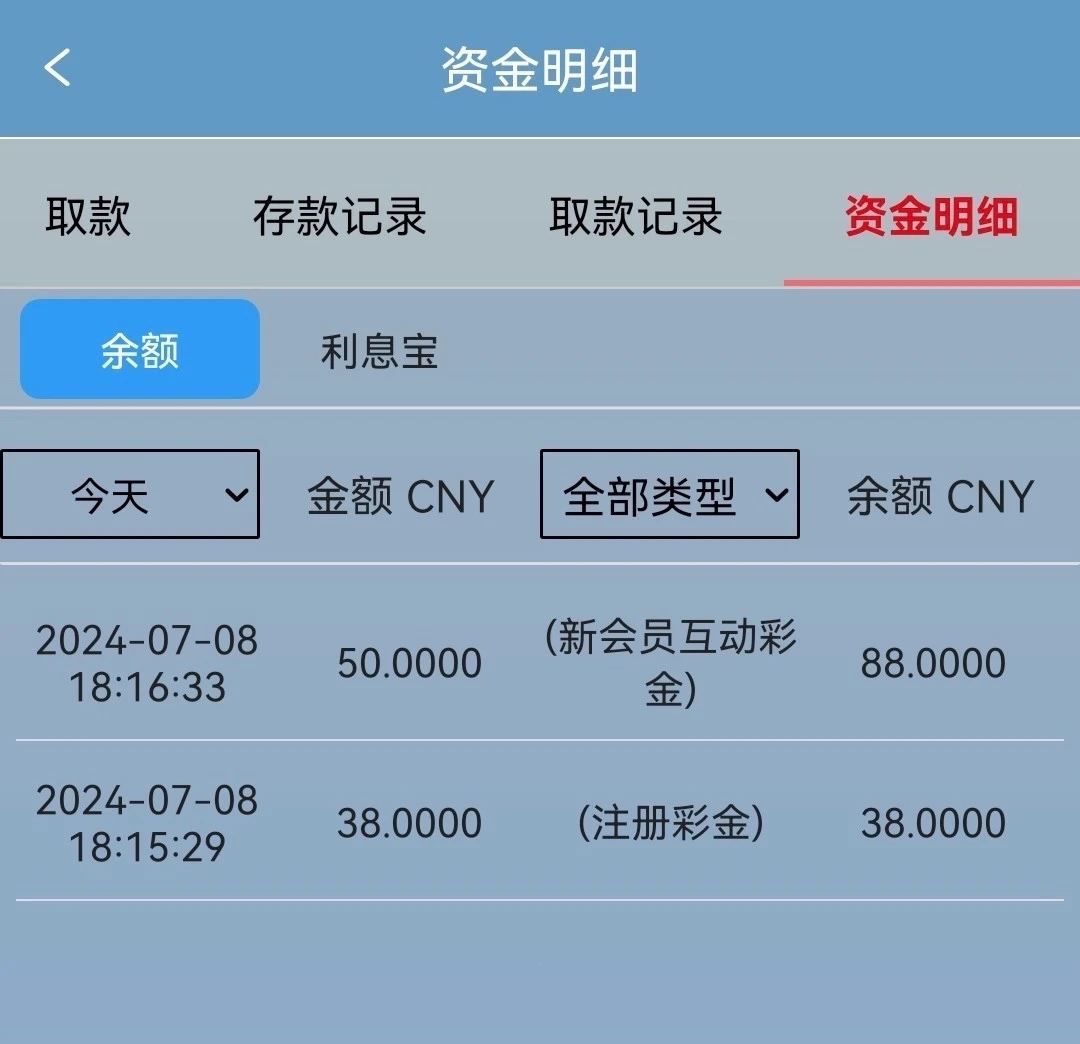This screenshot has width=1080, height=1044.
Task: Expand the 今天 date dropdown
Action: (130, 494)
